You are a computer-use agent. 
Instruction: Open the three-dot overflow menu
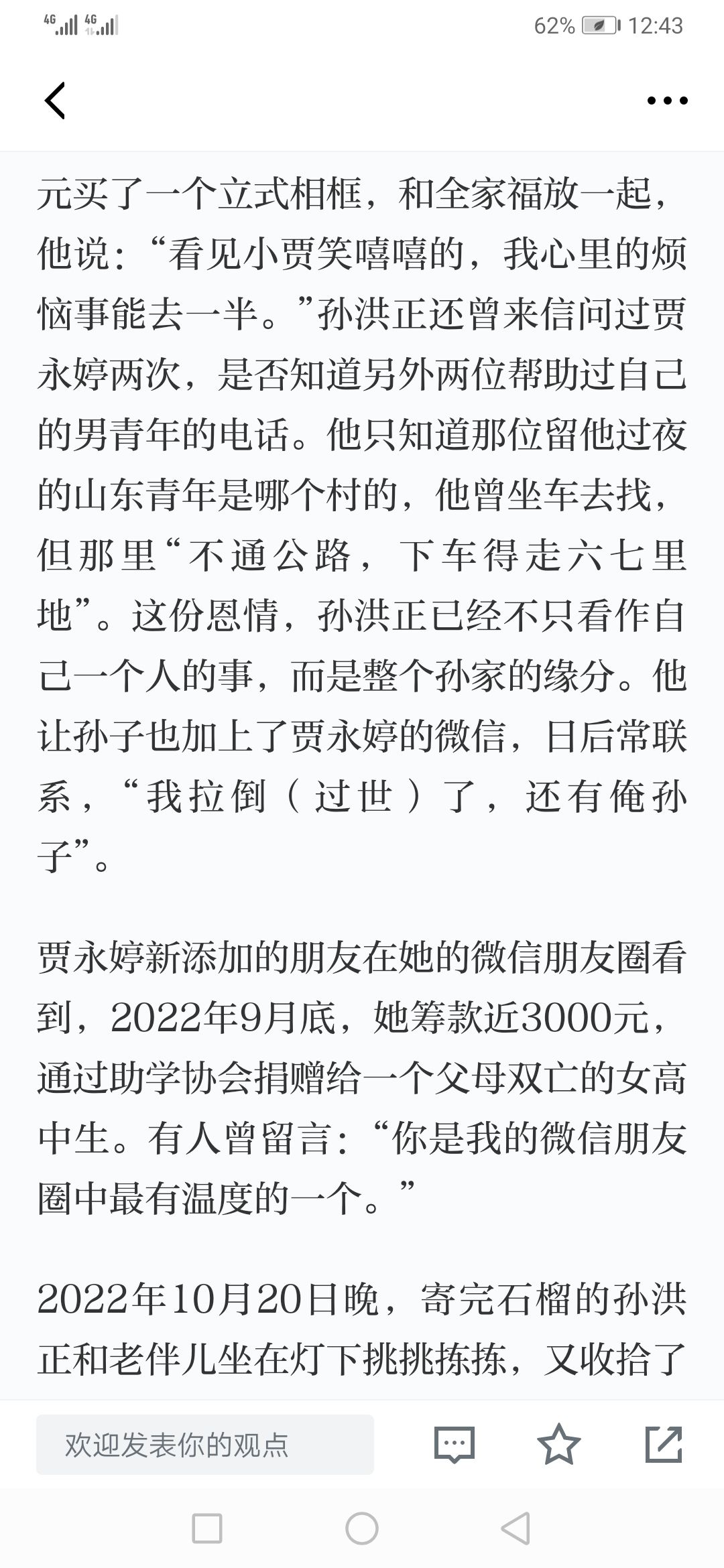coord(667,101)
